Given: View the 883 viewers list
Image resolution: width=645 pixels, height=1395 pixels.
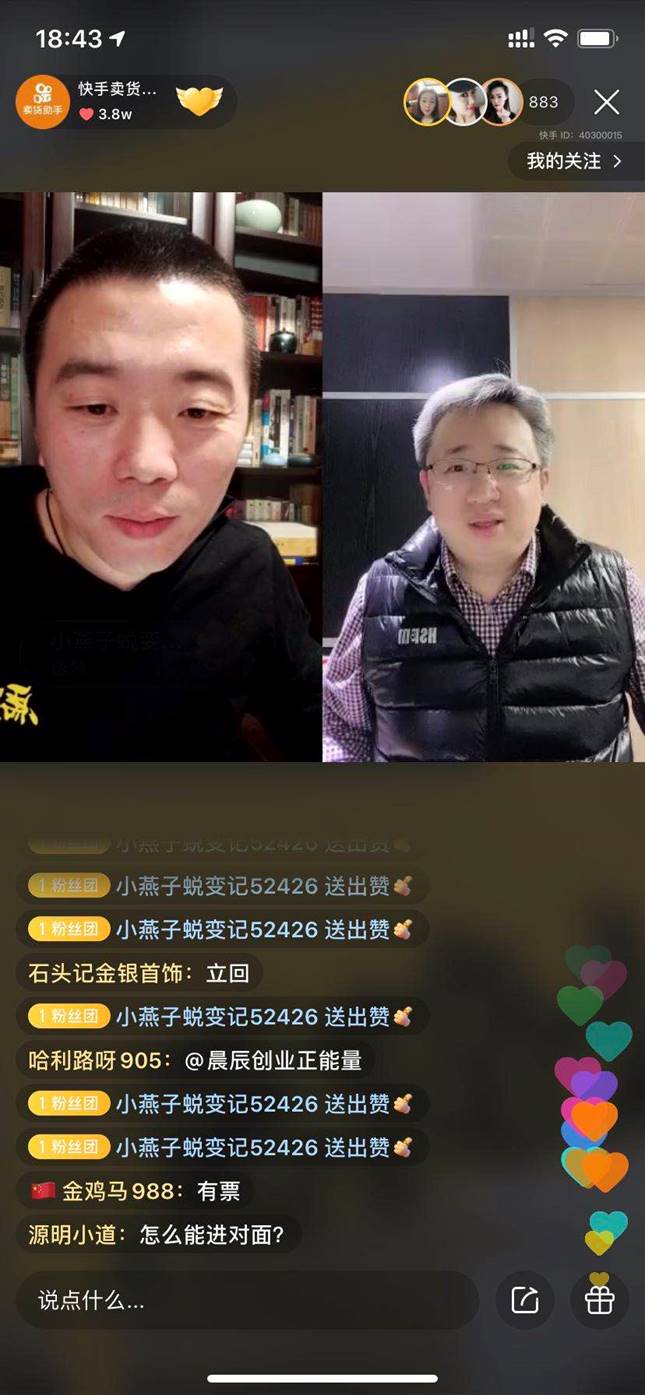Looking at the screenshot, I should [543, 102].
